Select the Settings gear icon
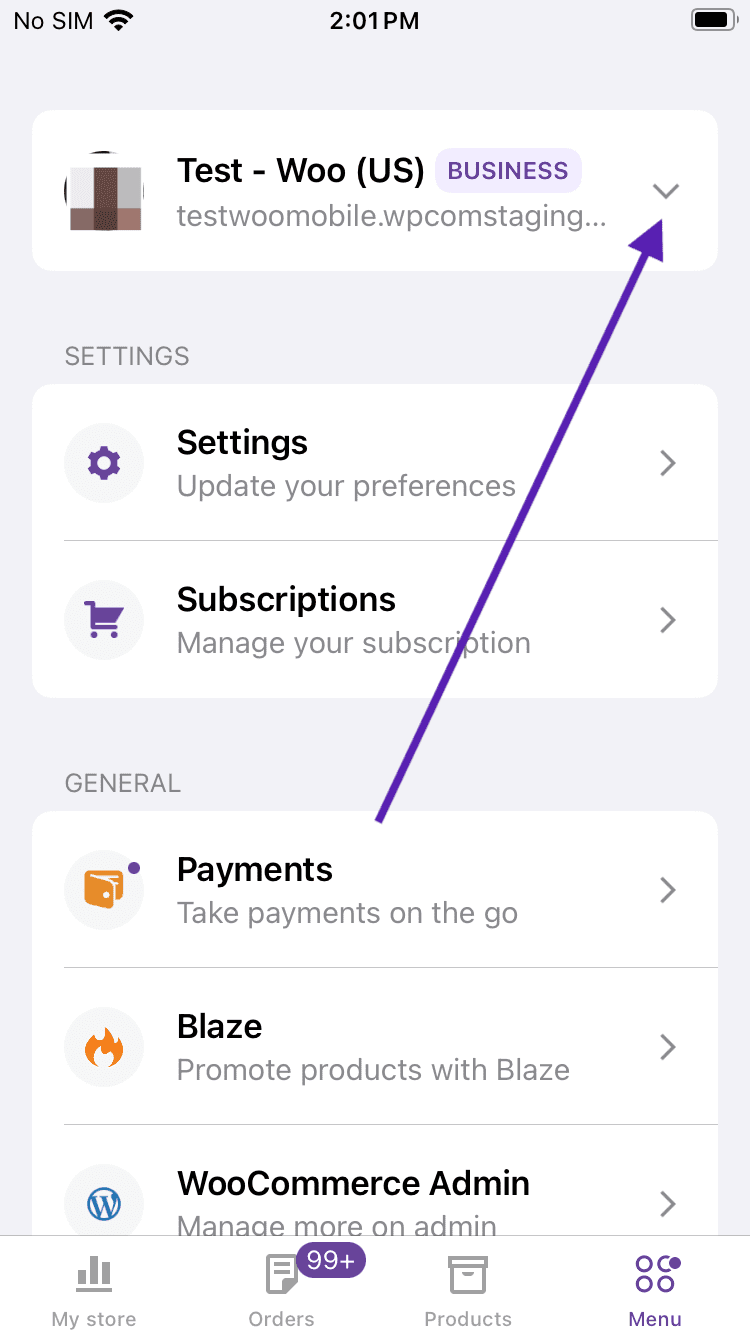Viewport: 750px width, 1334px height. point(104,462)
